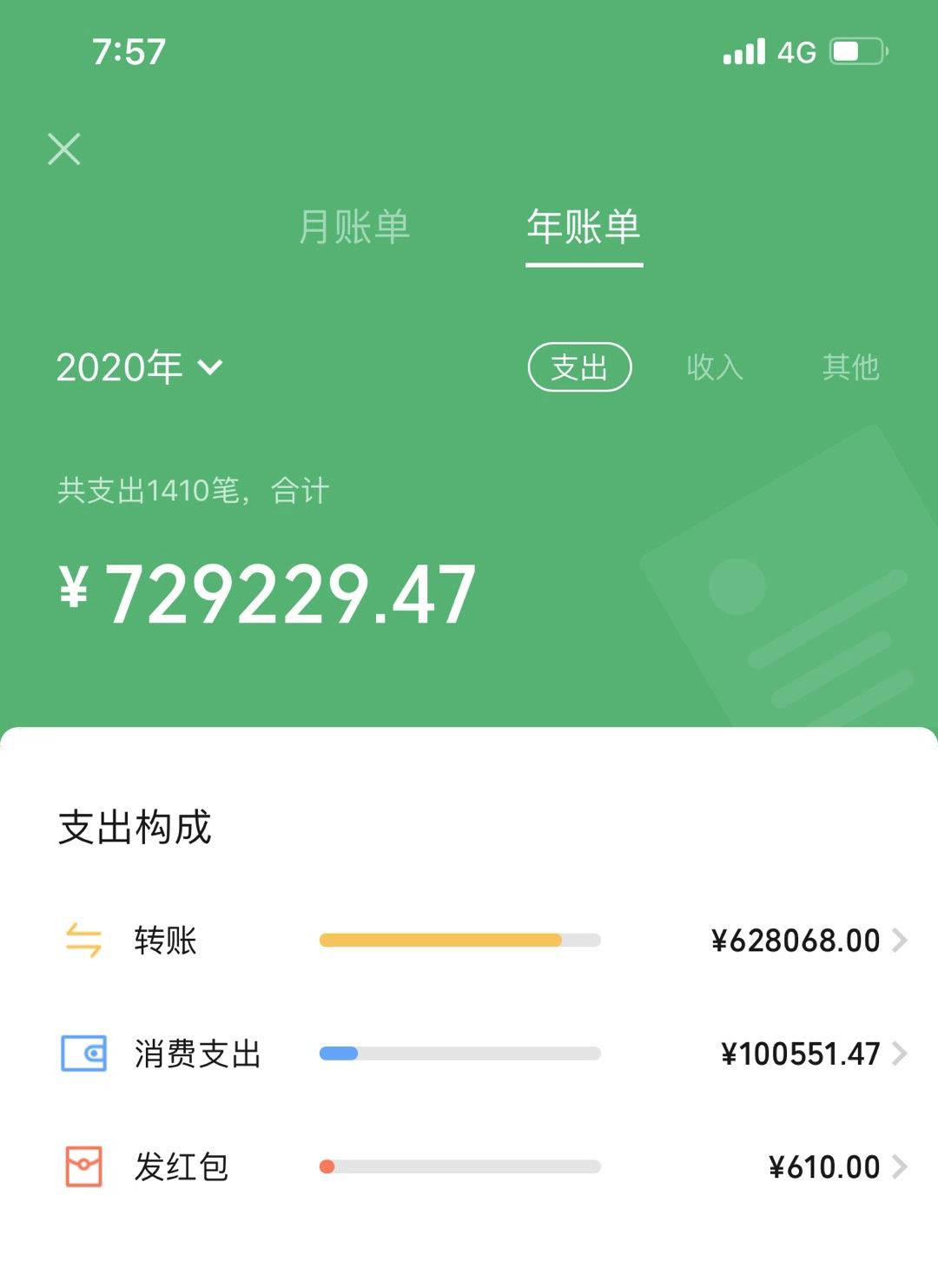Close the bill page

pyautogui.click(x=64, y=149)
